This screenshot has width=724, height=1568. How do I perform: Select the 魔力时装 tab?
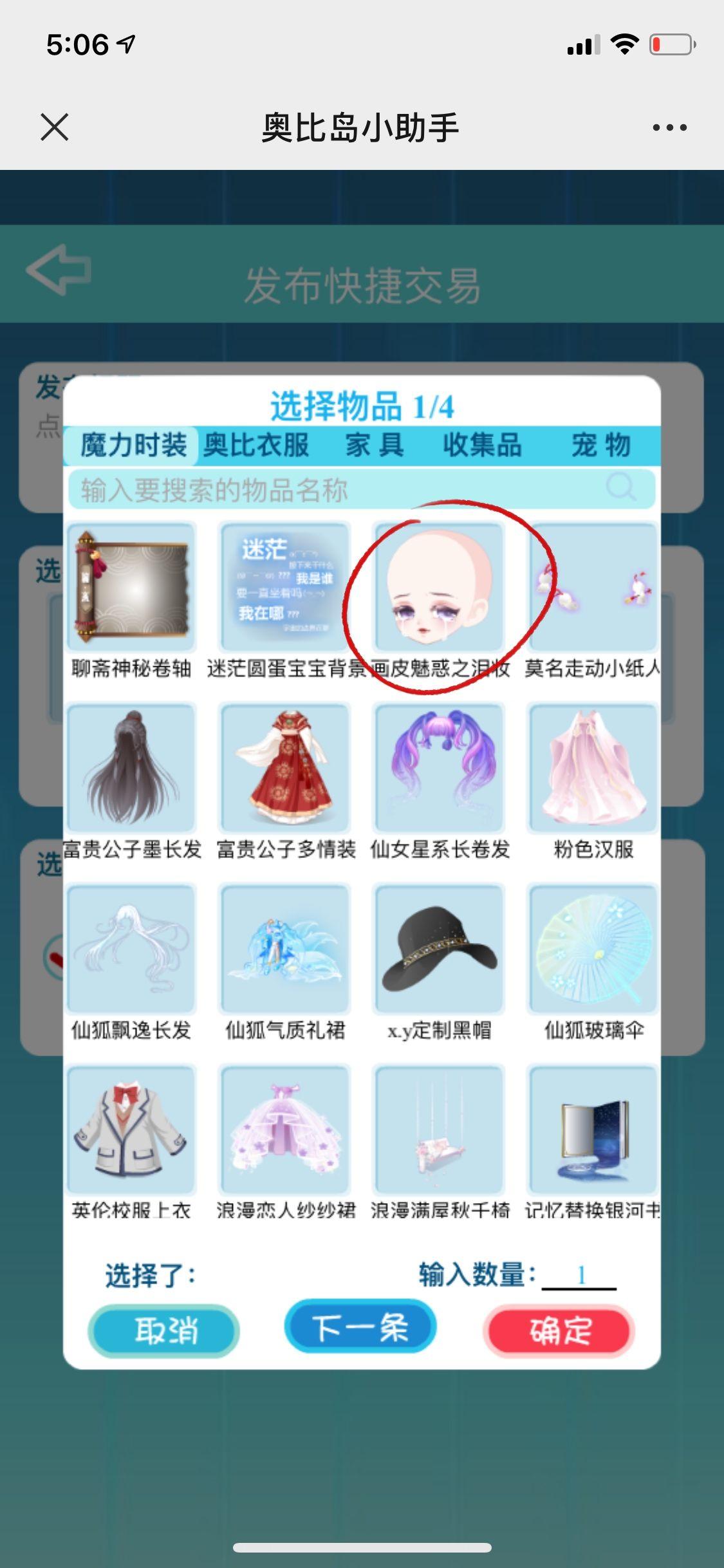point(133,445)
